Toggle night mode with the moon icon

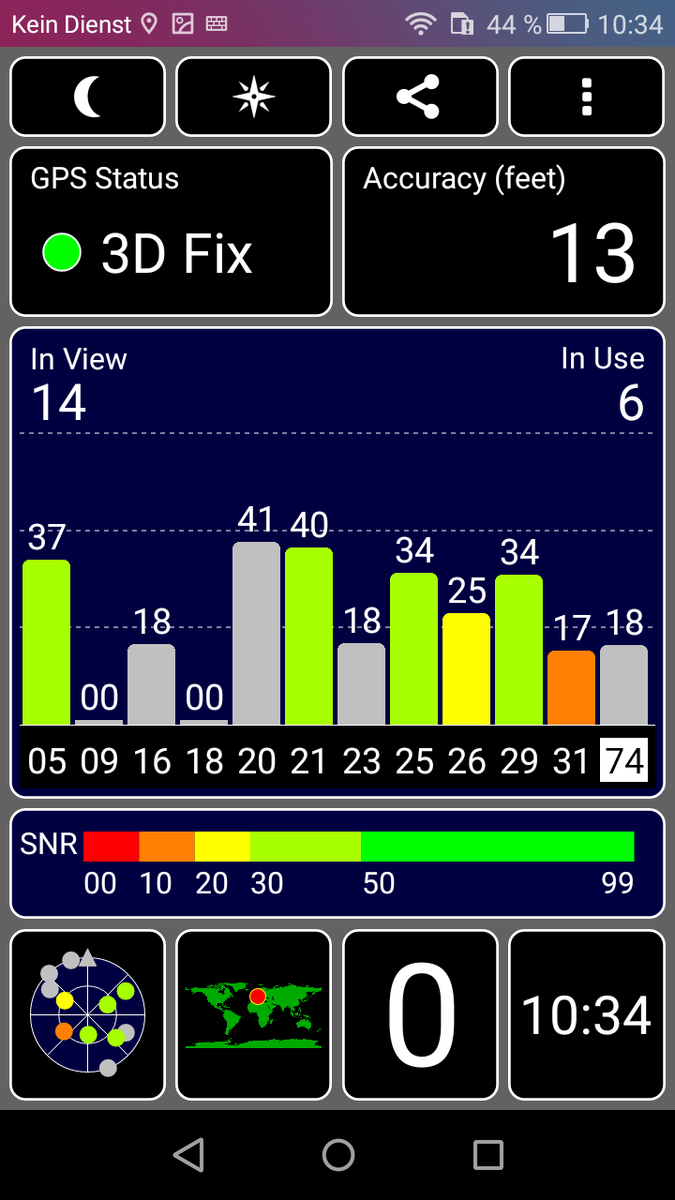(88, 97)
